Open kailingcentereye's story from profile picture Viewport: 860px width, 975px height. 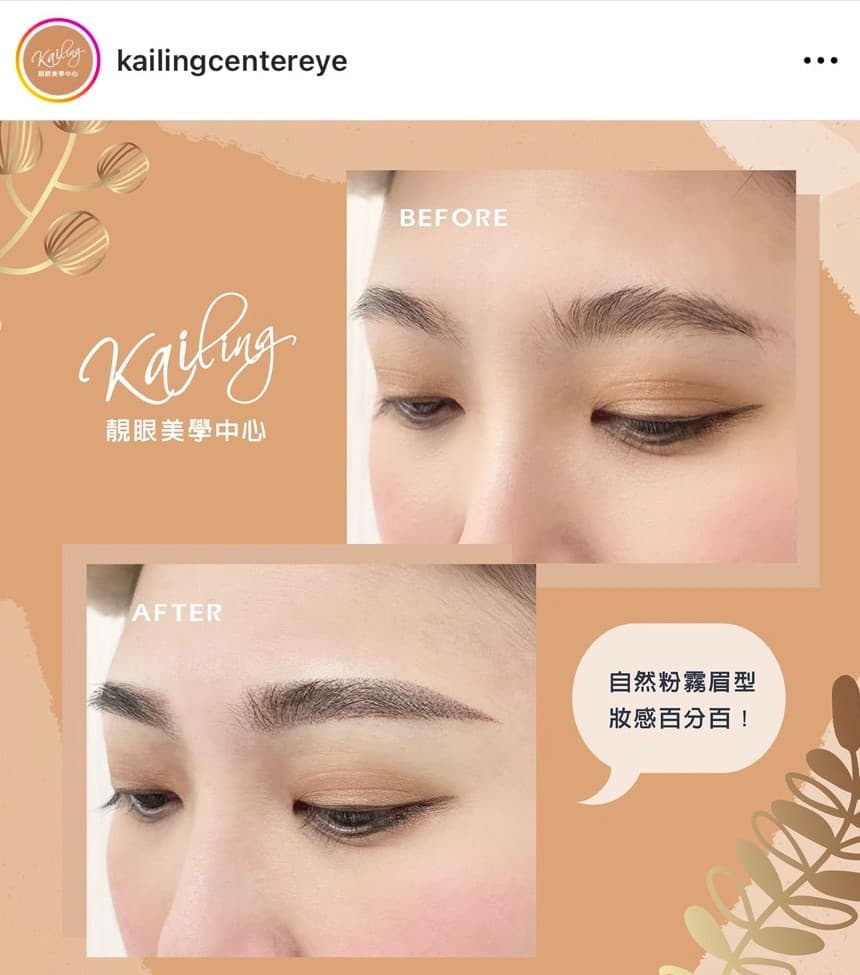click(x=58, y=60)
